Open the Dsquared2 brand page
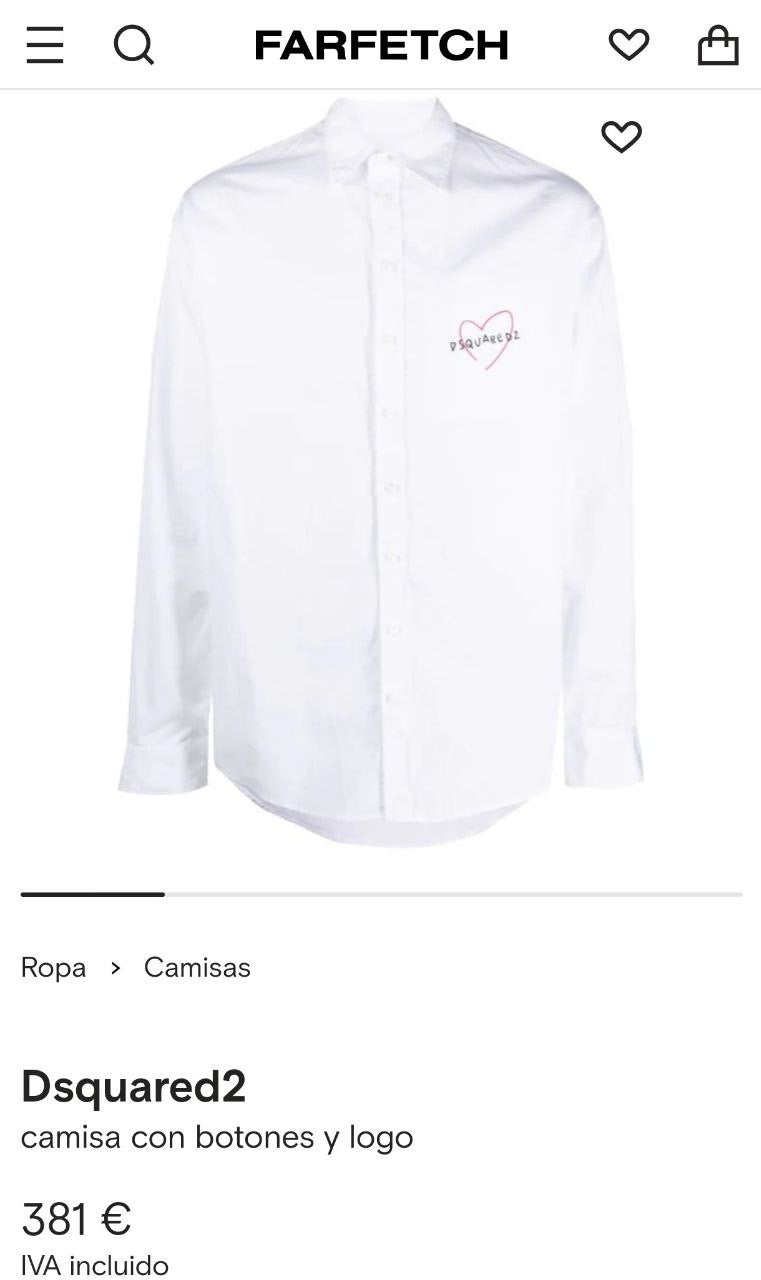The image size is (761, 1280). (x=133, y=1087)
